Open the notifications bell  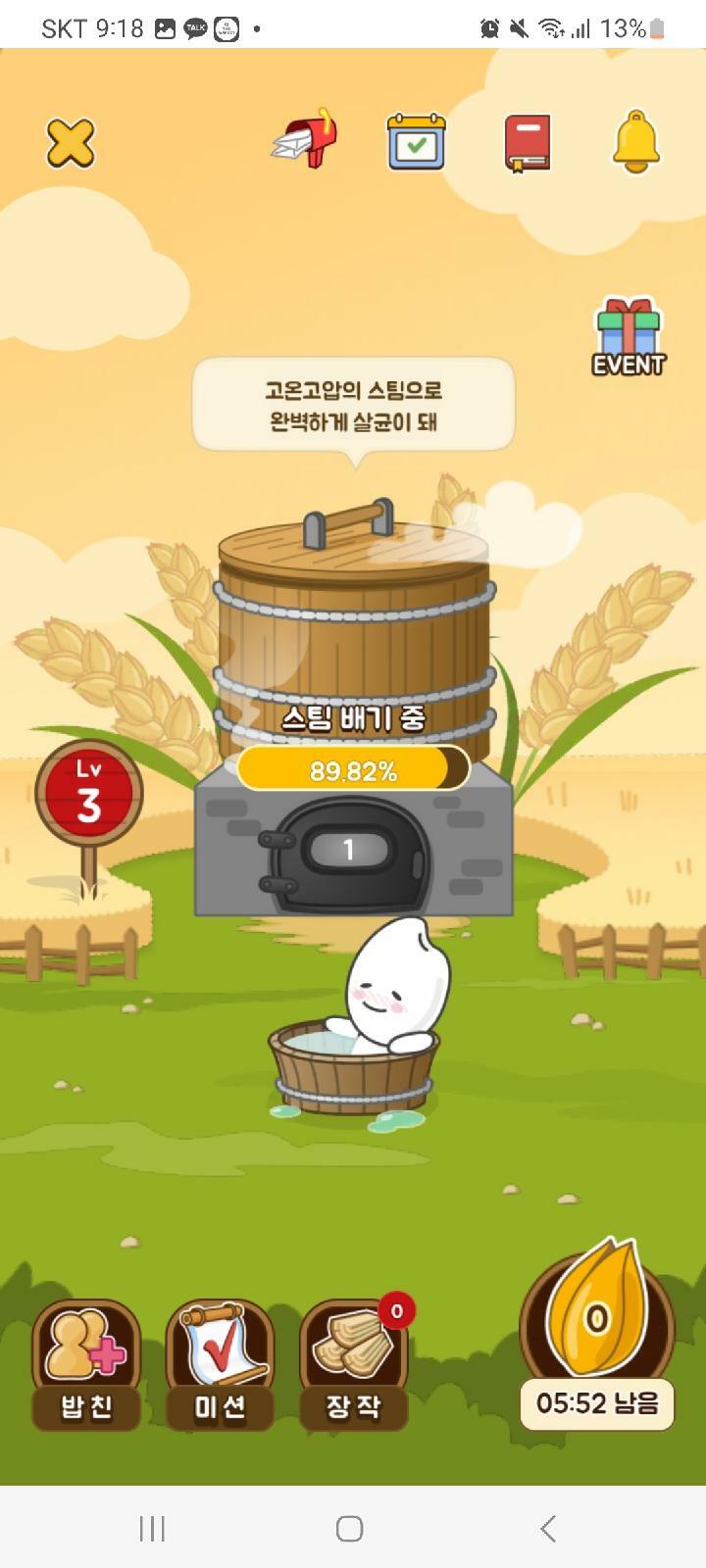pos(635,142)
